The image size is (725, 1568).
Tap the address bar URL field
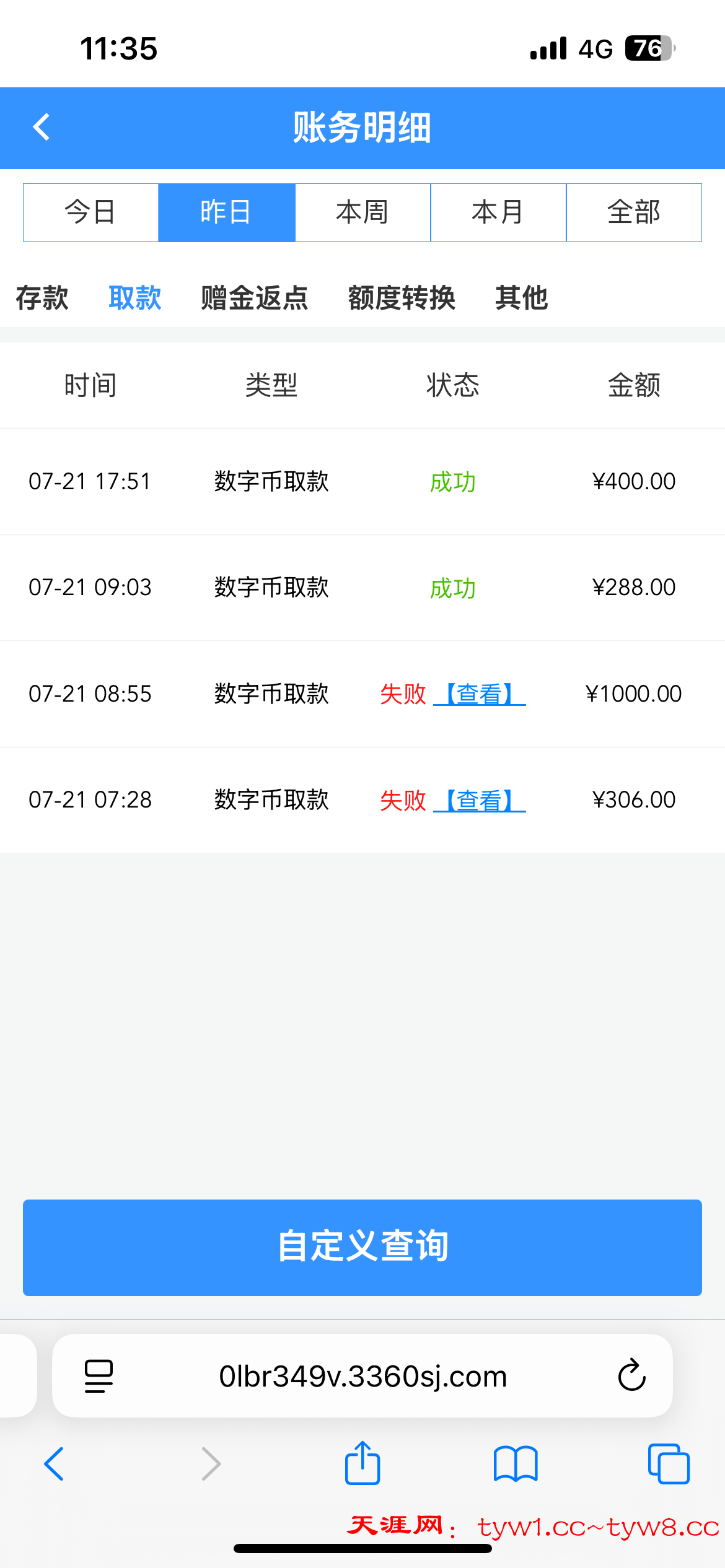tap(362, 1376)
